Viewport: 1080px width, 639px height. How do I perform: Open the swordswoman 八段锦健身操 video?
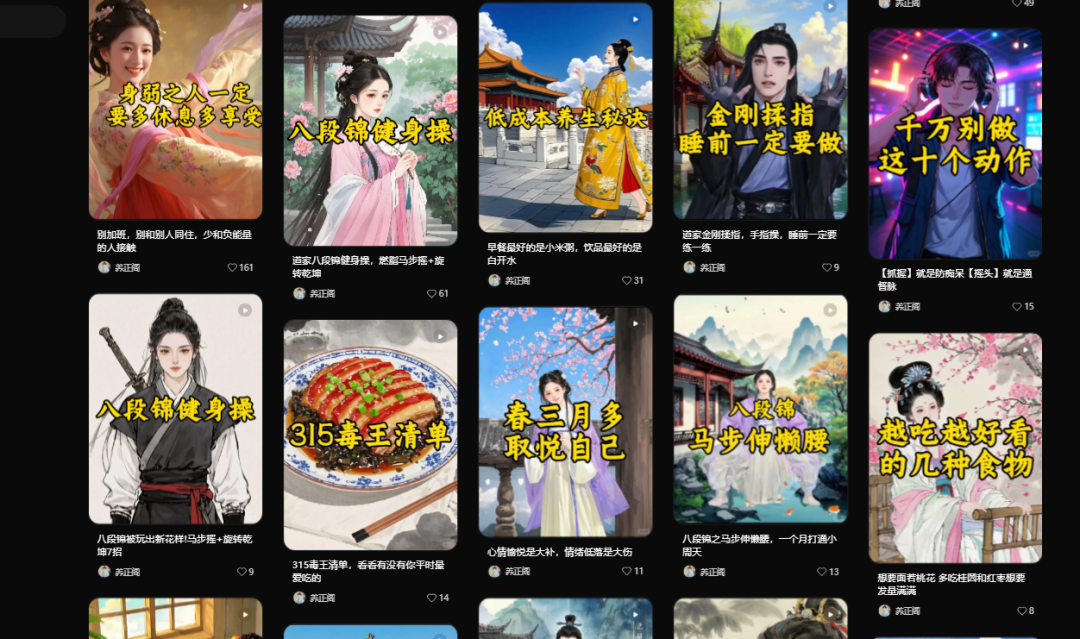(175, 408)
